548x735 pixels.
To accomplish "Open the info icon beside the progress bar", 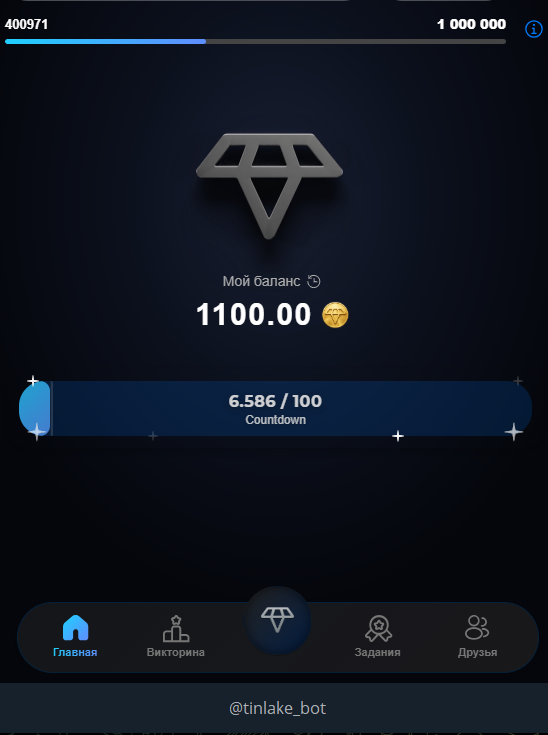I will [x=533, y=29].
